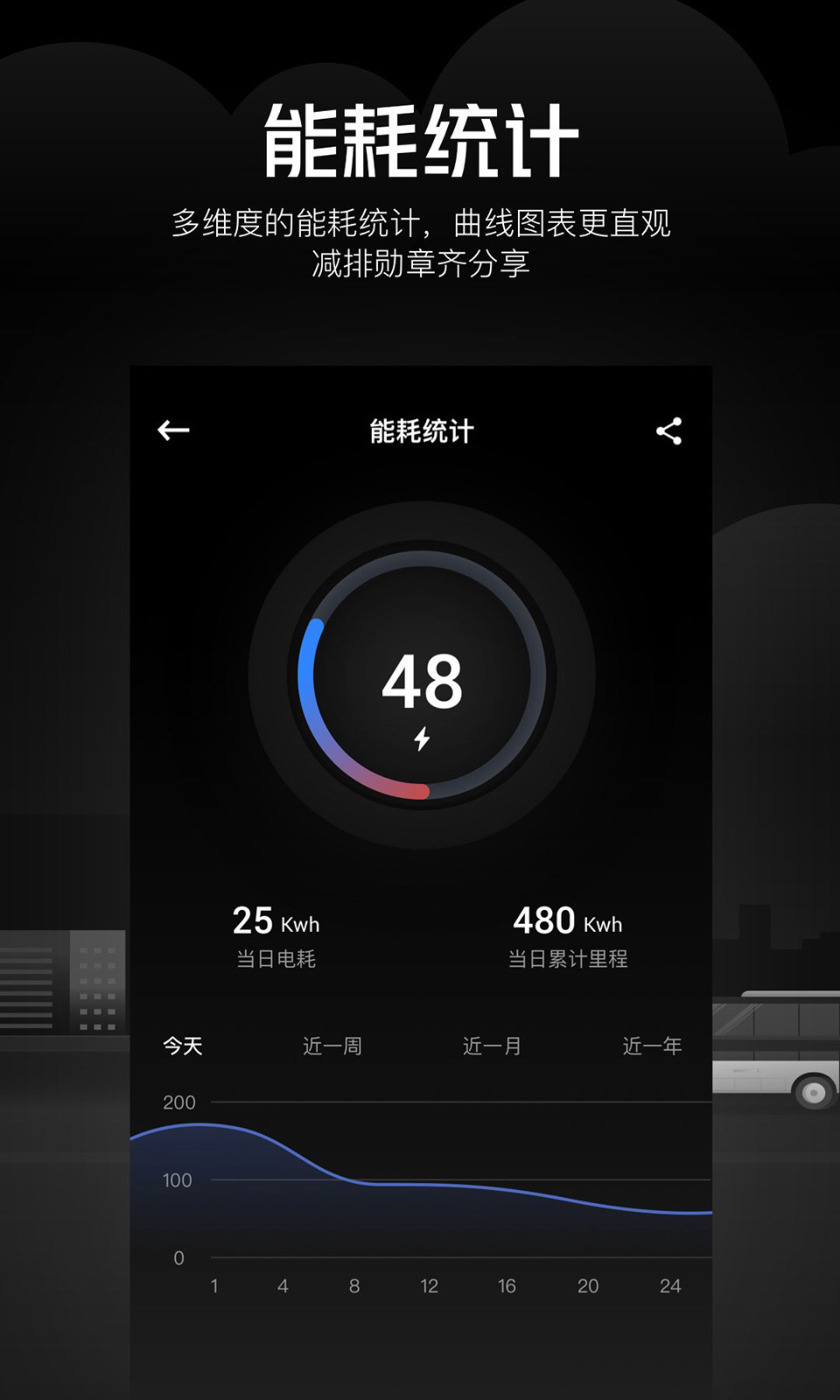Tap the 25 Kwh daily consumption value
The height and width of the screenshot is (1400, 840).
point(276,920)
